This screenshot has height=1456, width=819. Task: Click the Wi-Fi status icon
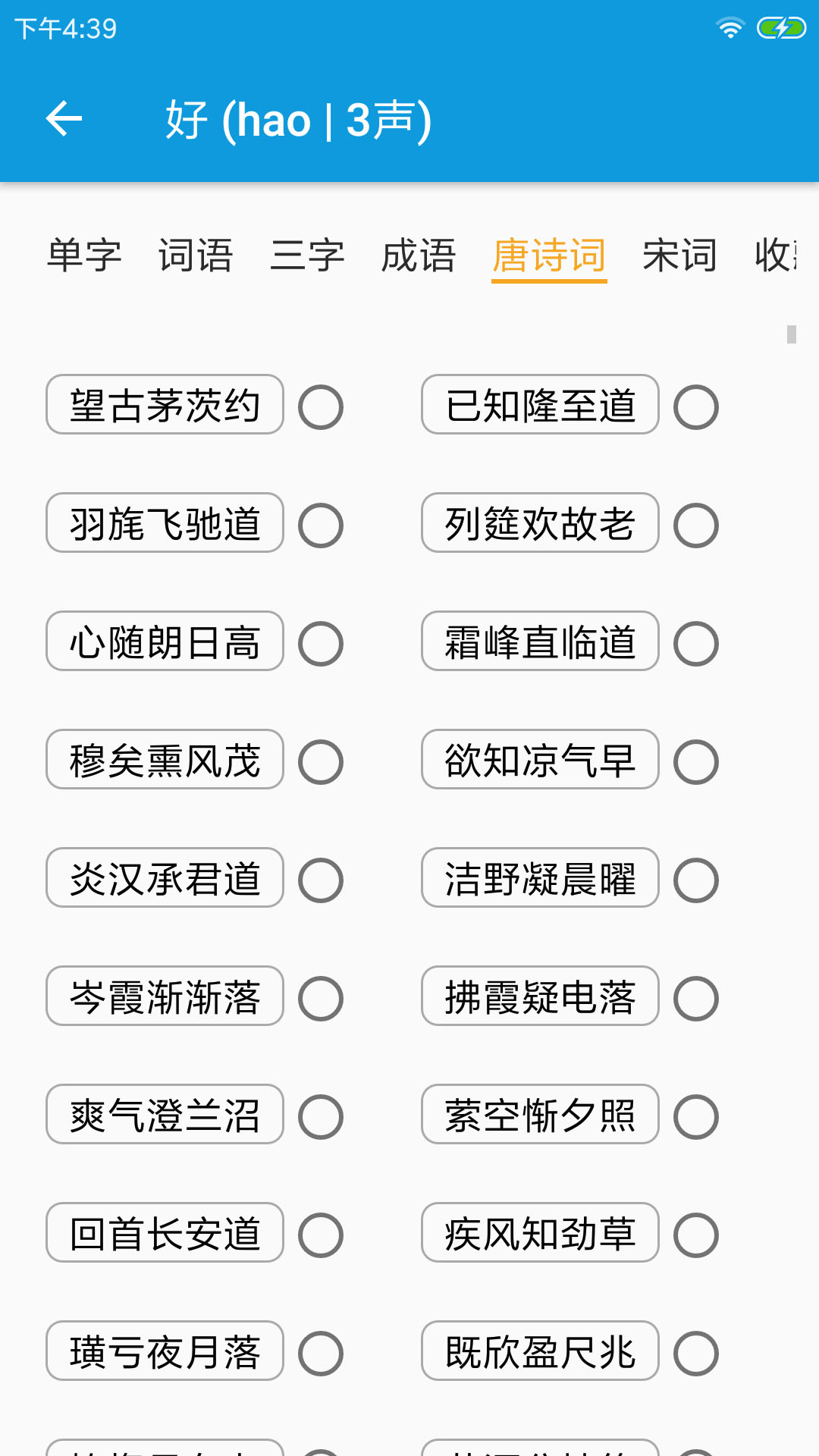click(x=730, y=27)
